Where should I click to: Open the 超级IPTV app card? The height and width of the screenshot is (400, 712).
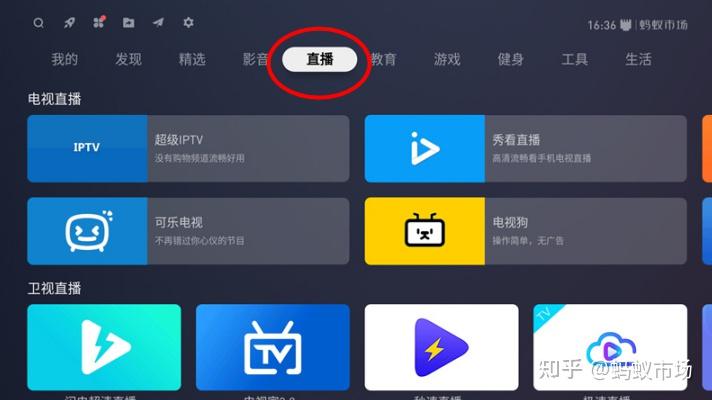pyautogui.click(x=188, y=148)
